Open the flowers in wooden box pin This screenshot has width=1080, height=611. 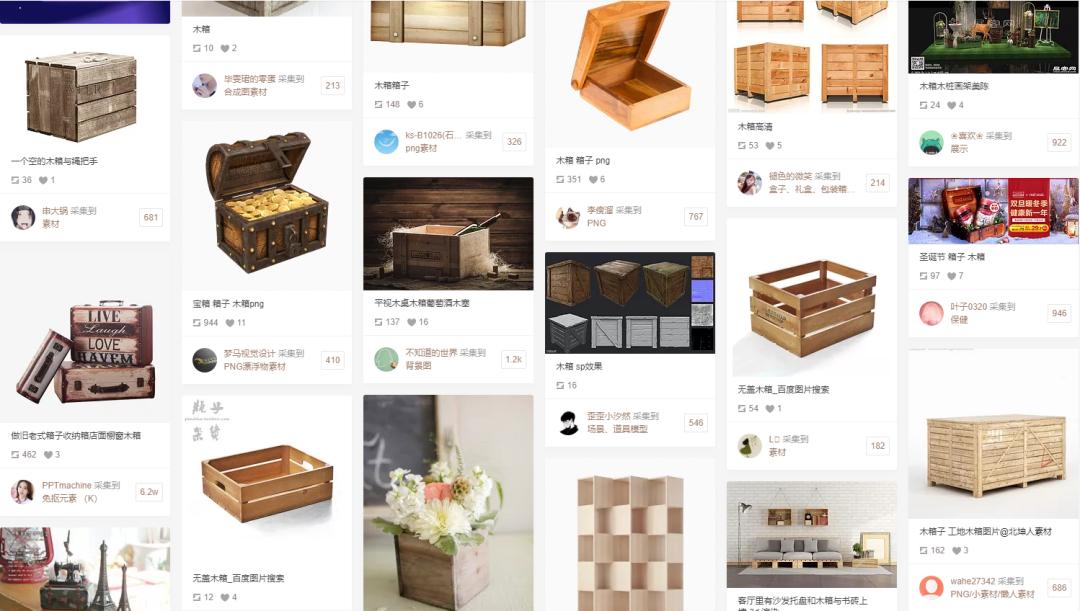448,500
